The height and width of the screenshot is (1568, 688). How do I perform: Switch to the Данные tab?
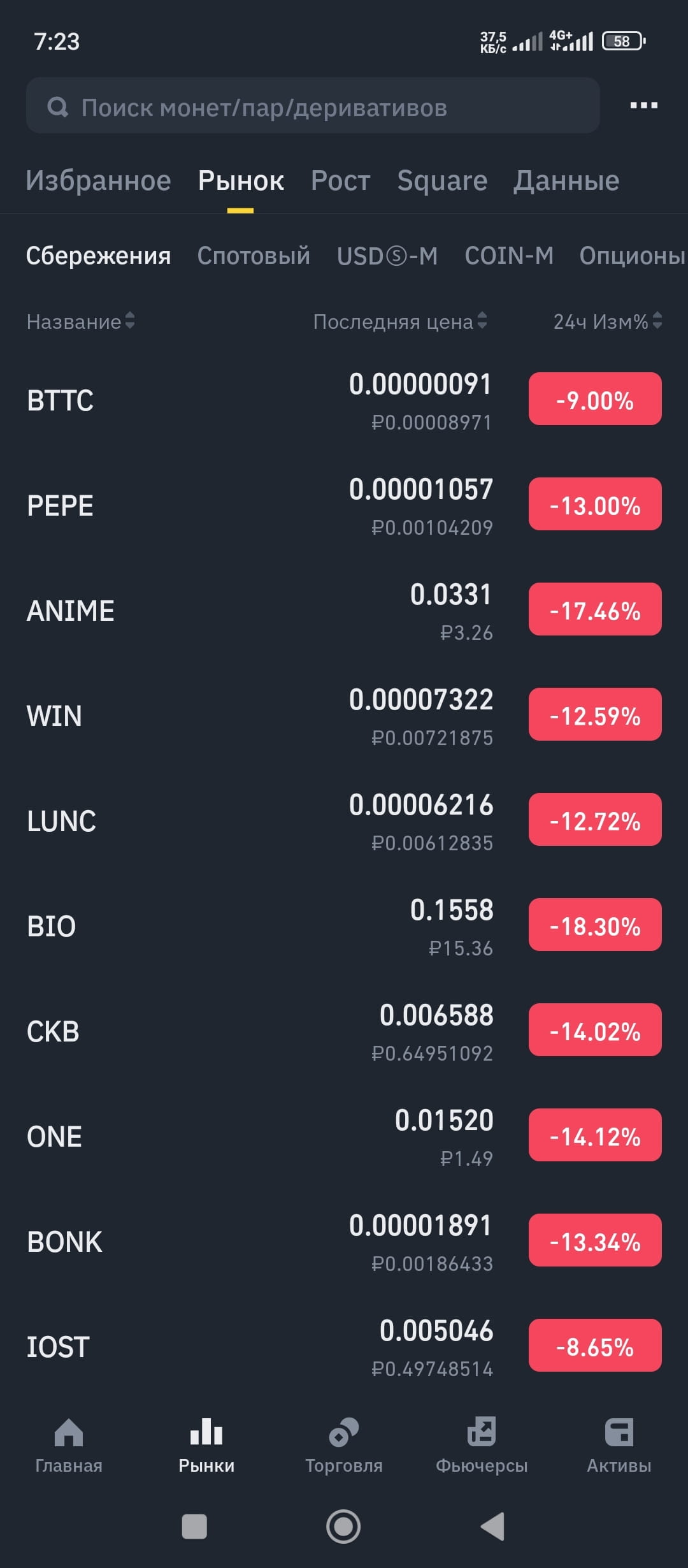[x=566, y=180]
